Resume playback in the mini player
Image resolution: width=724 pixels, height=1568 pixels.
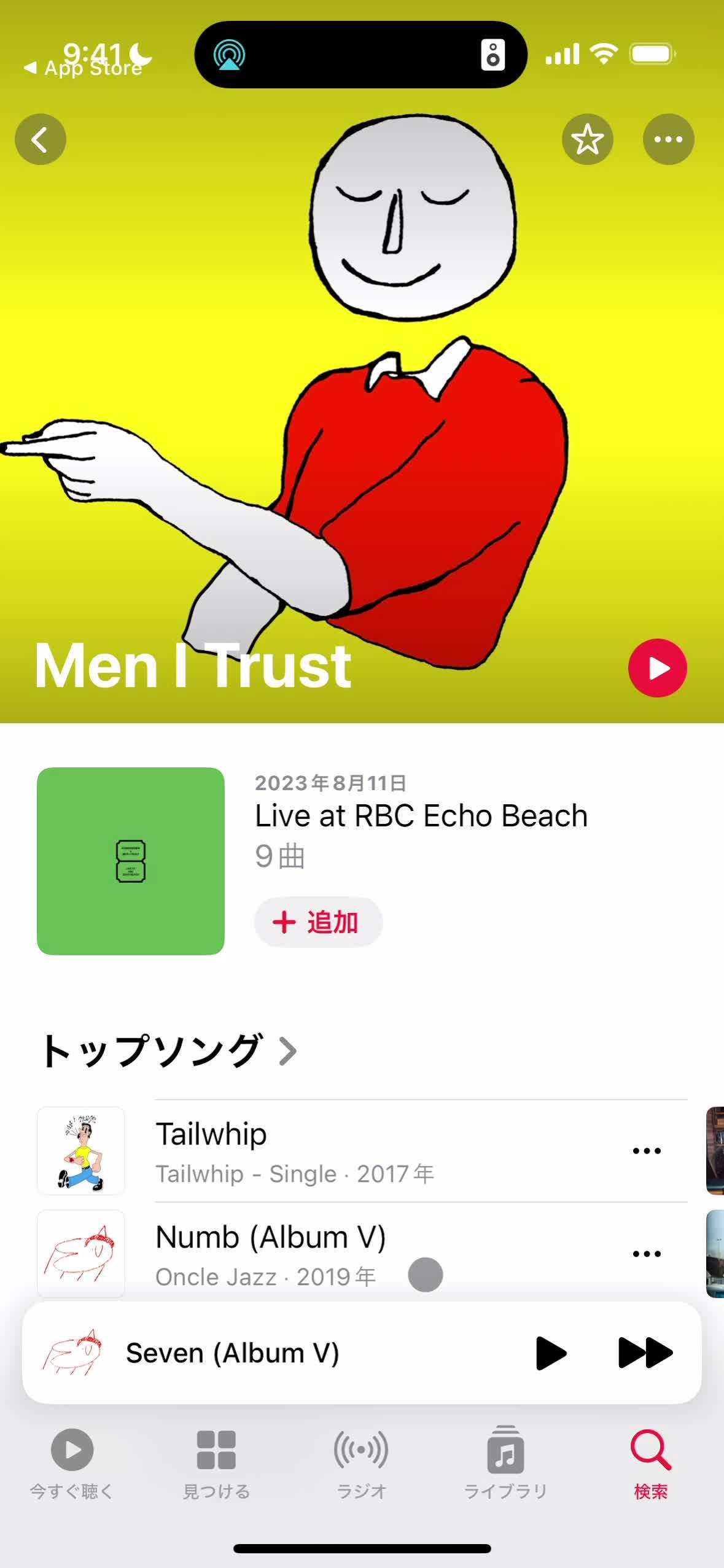(x=551, y=1353)
